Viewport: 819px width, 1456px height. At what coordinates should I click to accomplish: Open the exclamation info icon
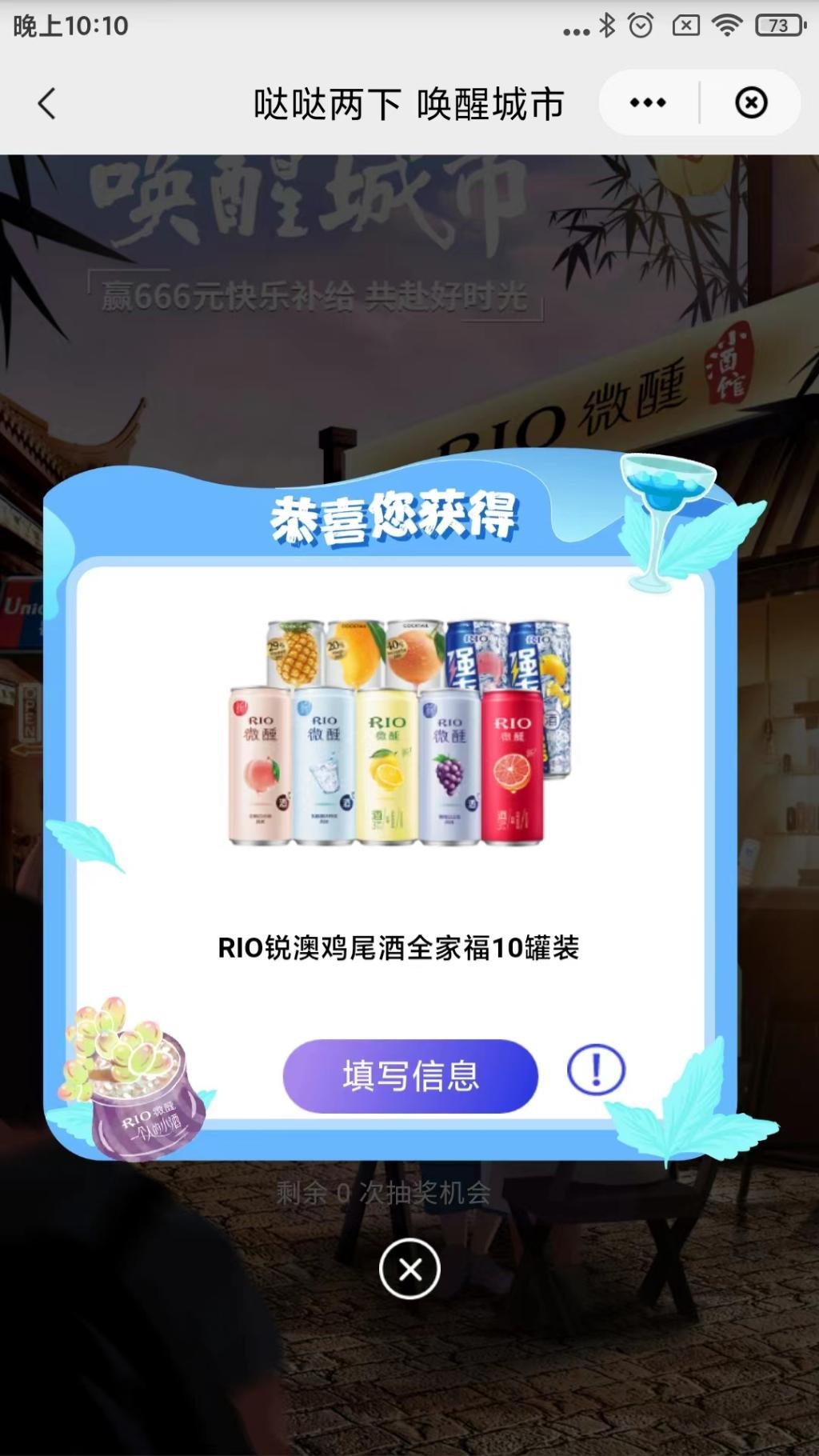[596, 1070]
